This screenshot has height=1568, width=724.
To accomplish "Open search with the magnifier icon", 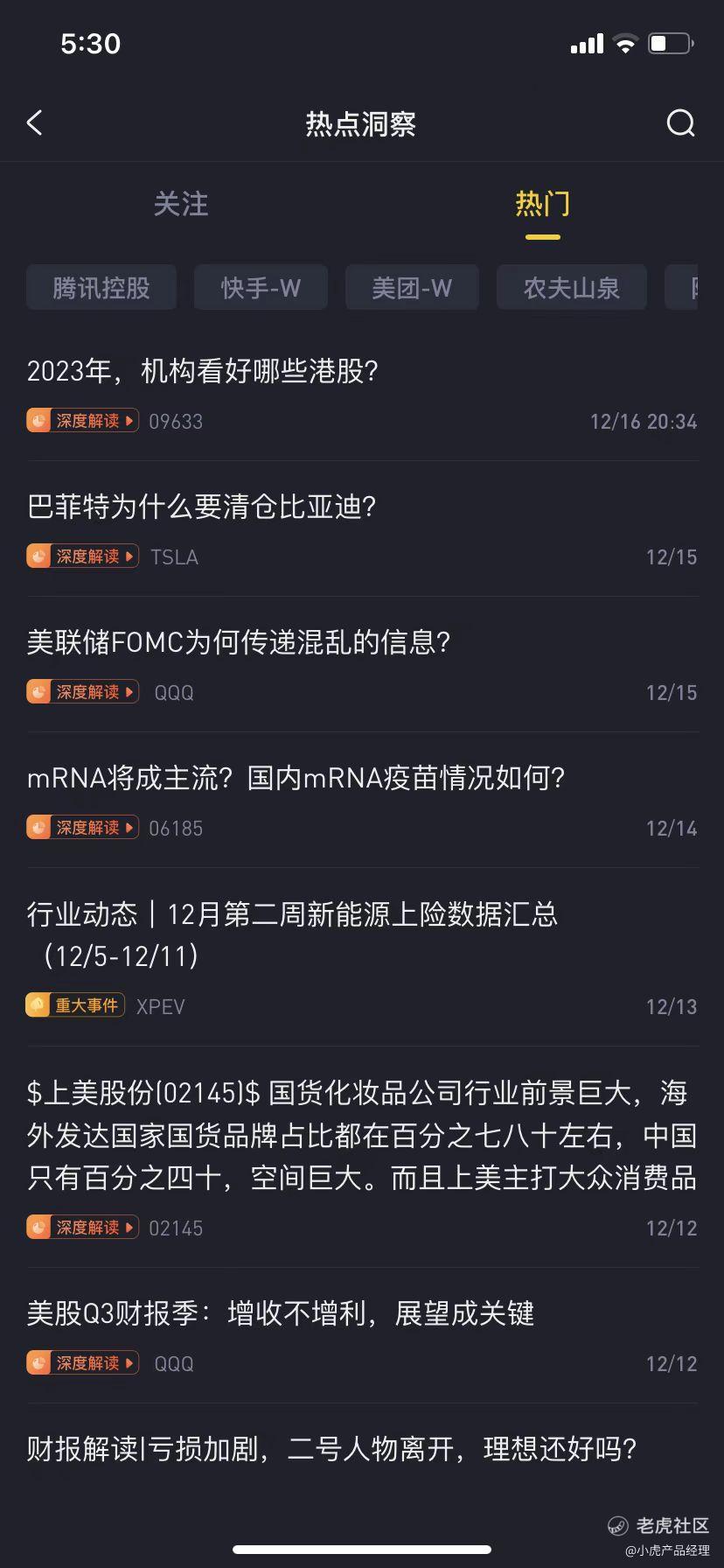I will click(x=680, y=123).
